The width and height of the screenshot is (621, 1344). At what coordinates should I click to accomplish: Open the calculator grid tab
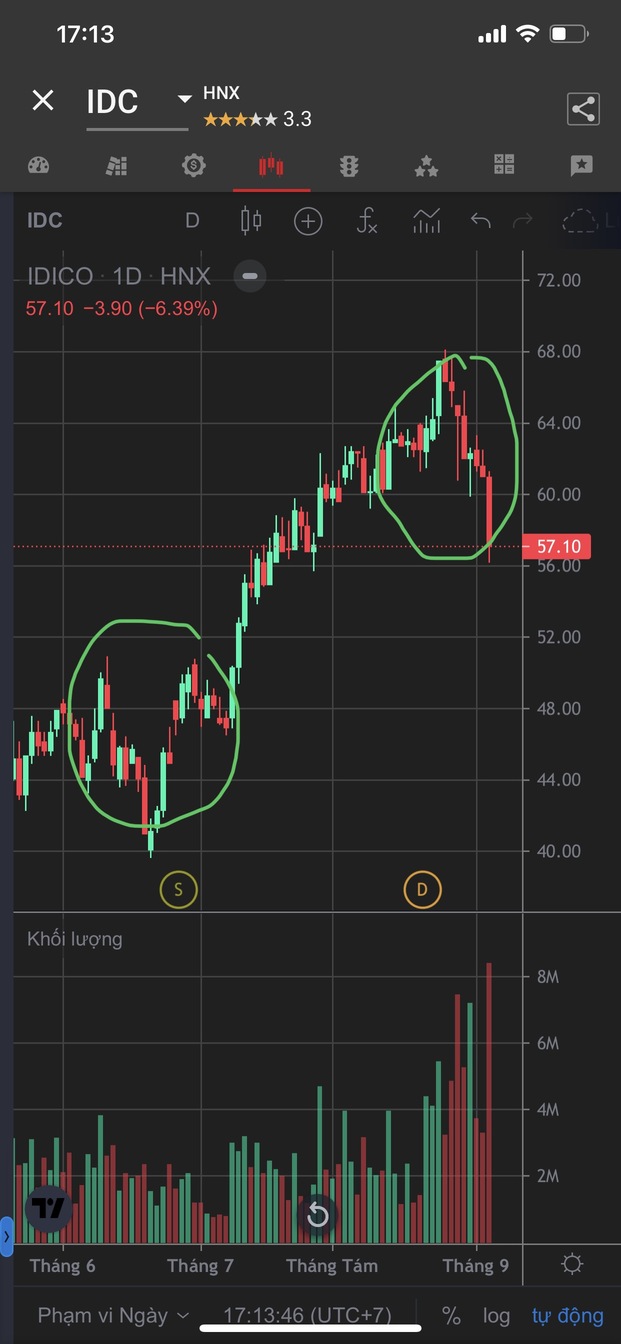click(504, 166)
